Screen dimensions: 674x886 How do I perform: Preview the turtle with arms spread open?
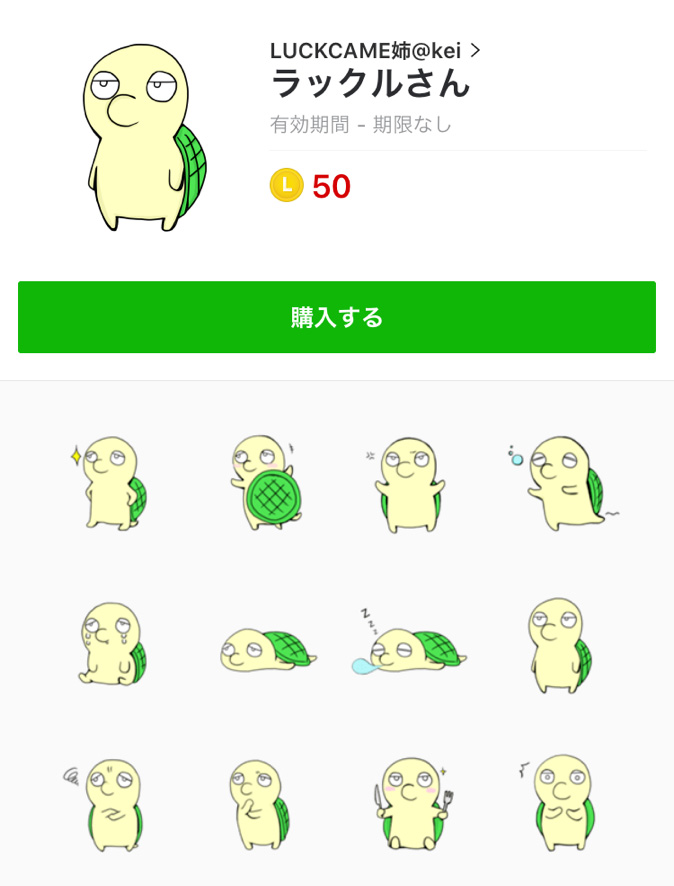pos(410,484)
